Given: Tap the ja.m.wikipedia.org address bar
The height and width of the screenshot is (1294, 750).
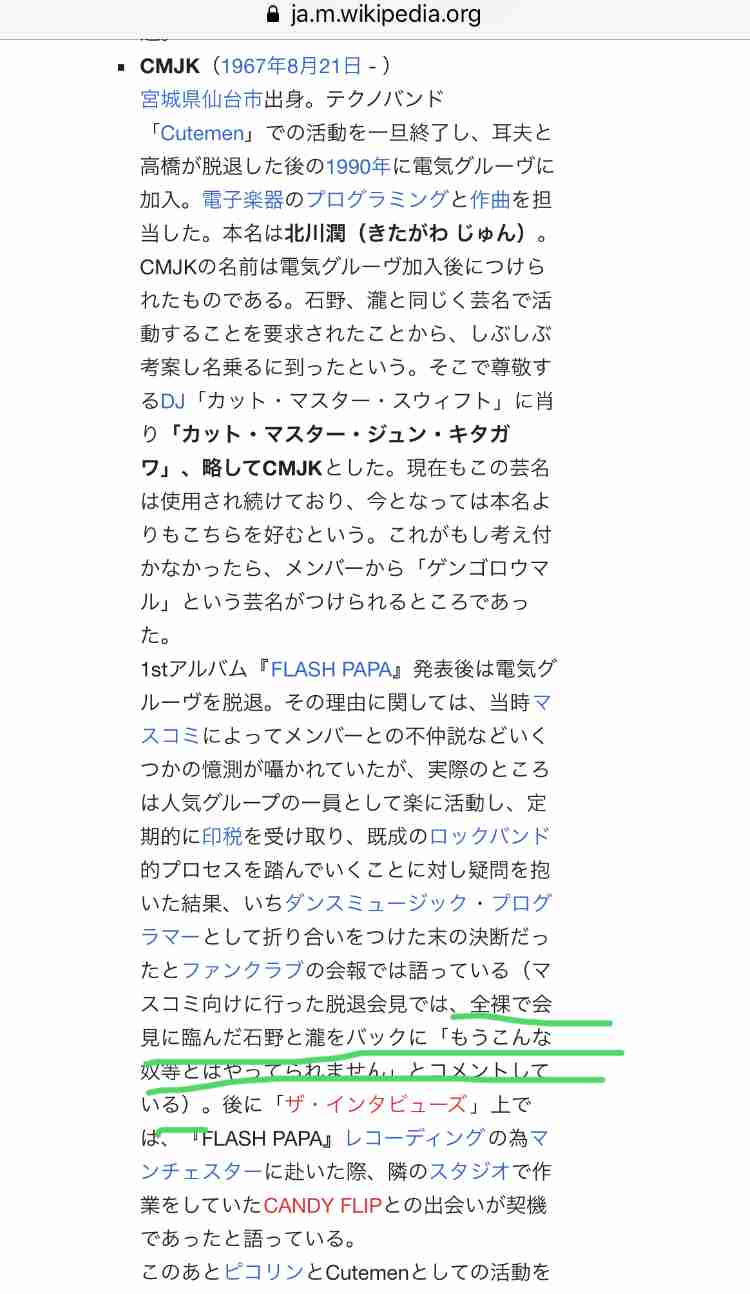Looking at the screenshot, I should [x=375, y=15].
